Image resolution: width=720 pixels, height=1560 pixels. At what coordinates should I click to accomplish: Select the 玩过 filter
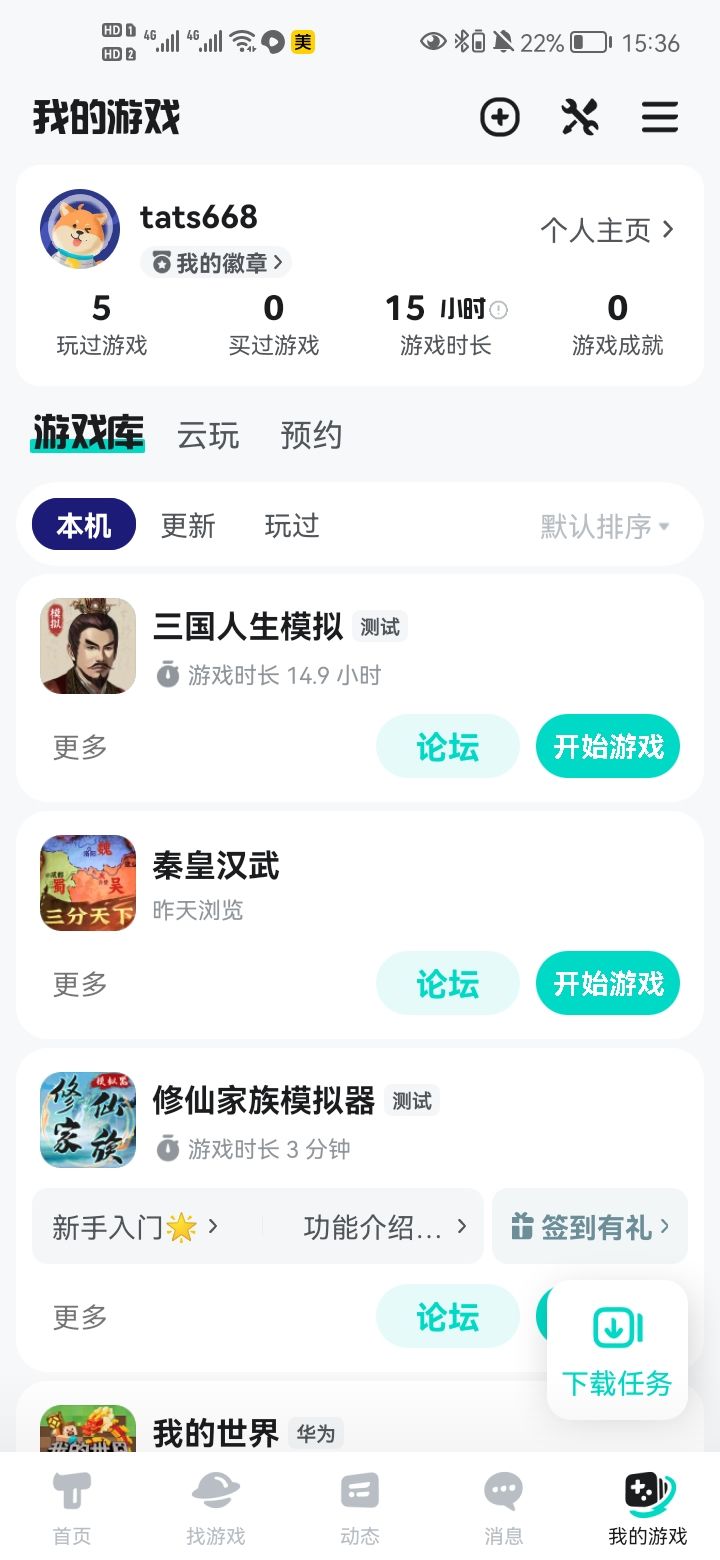coord(292,526)
